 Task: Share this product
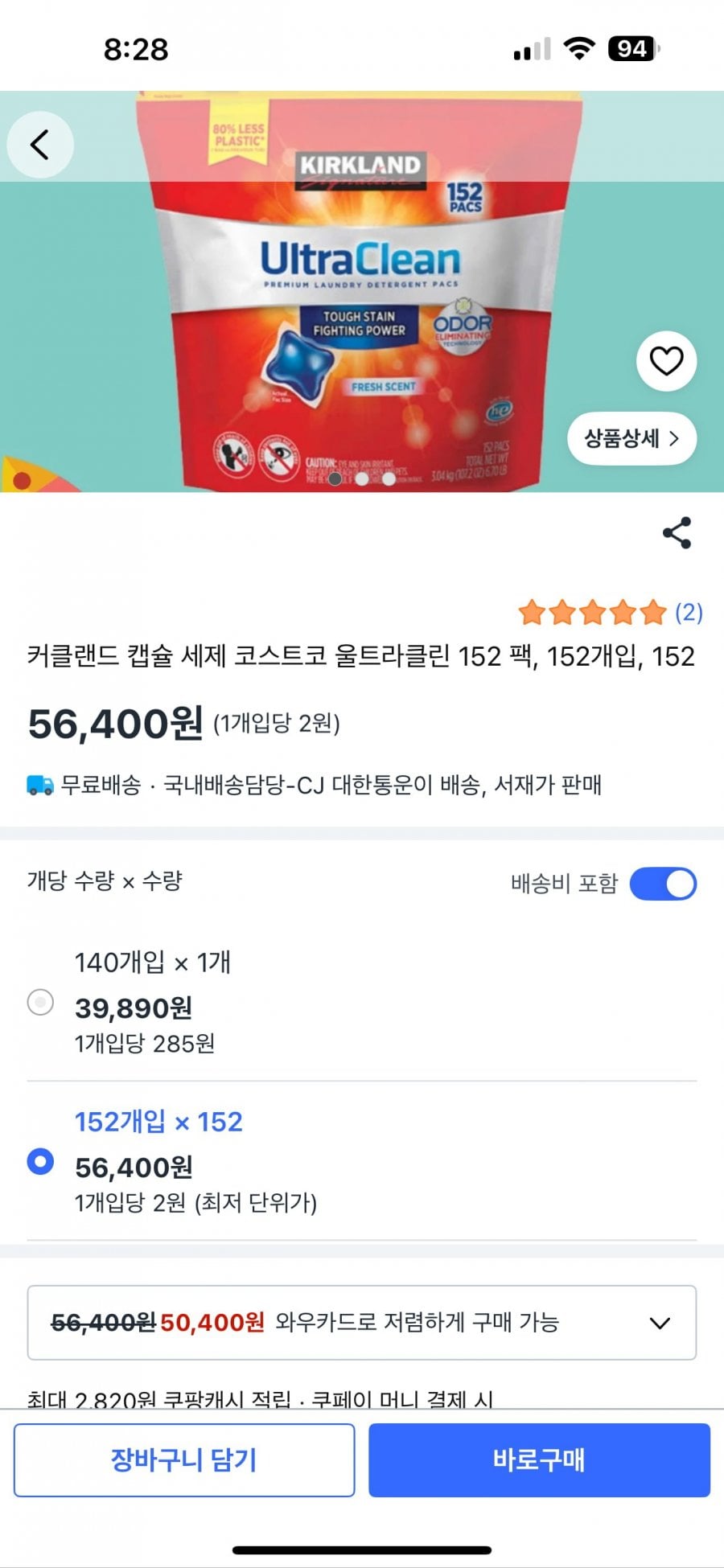point(677,532)
